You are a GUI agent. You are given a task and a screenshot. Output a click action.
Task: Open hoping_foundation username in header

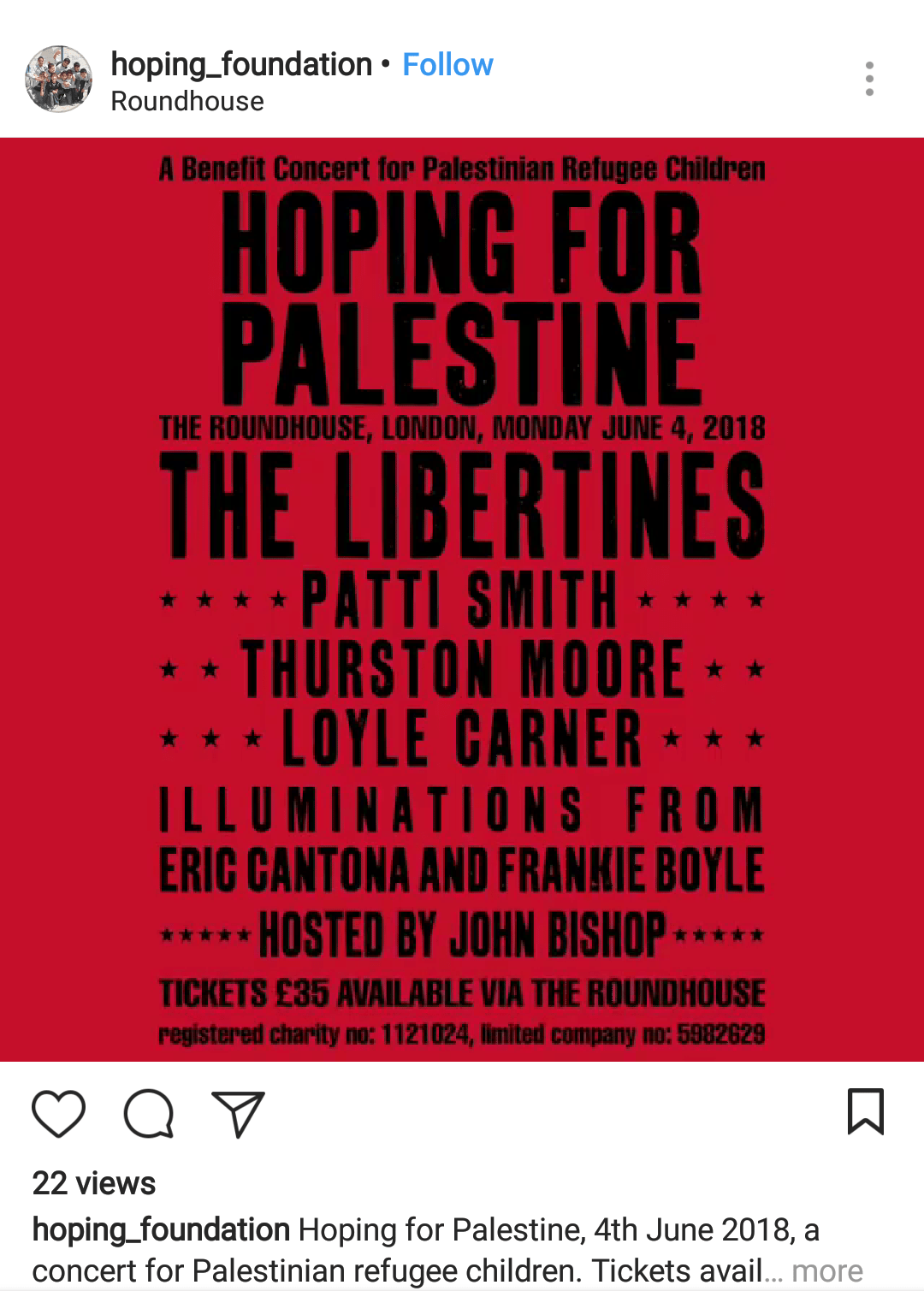(241, 65)
